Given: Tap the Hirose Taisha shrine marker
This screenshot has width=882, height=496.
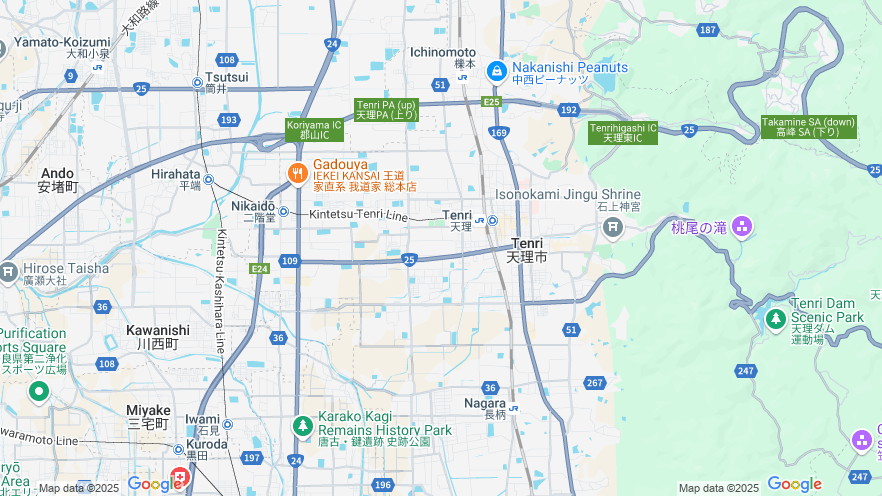Looking at the screenshot, I should [x=7, y=271].
